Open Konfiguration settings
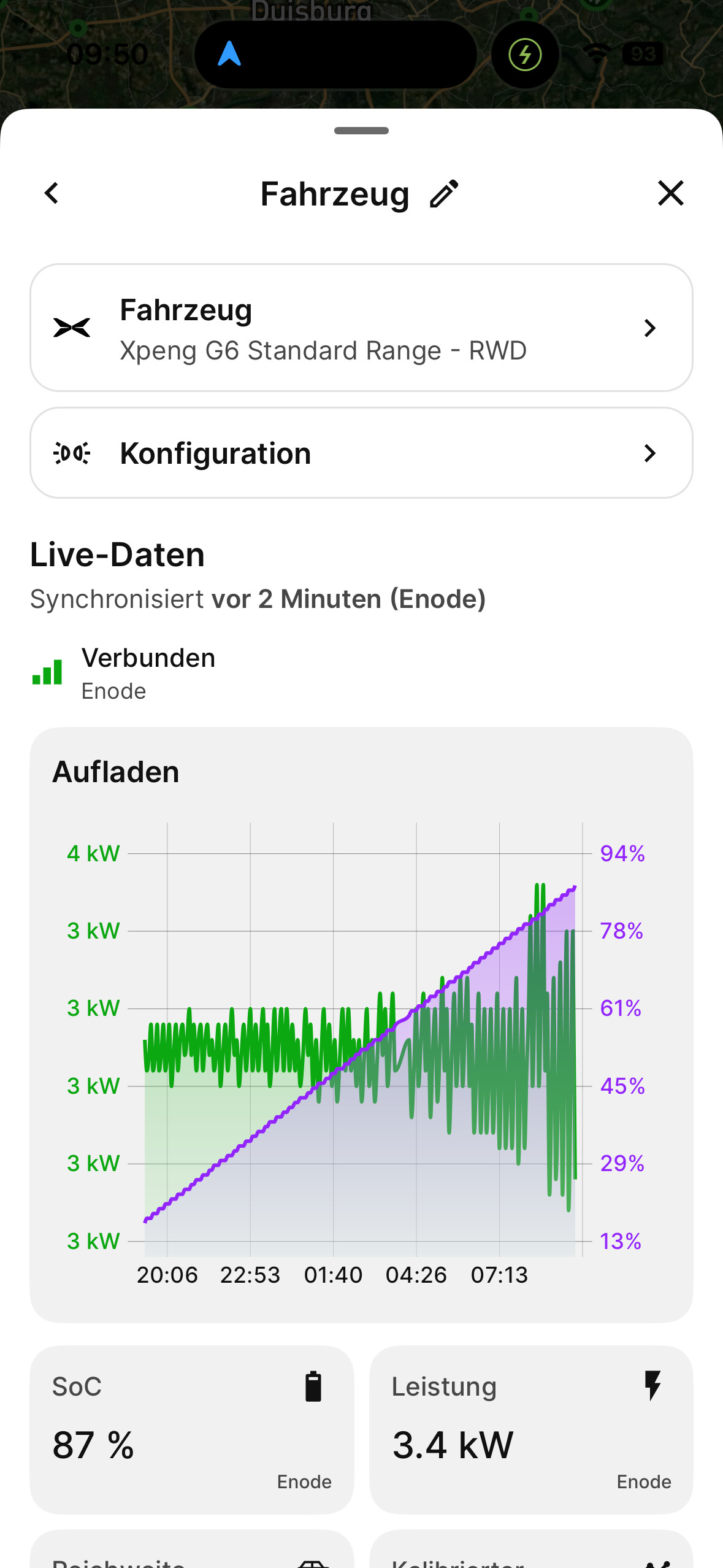 [361, 453]
